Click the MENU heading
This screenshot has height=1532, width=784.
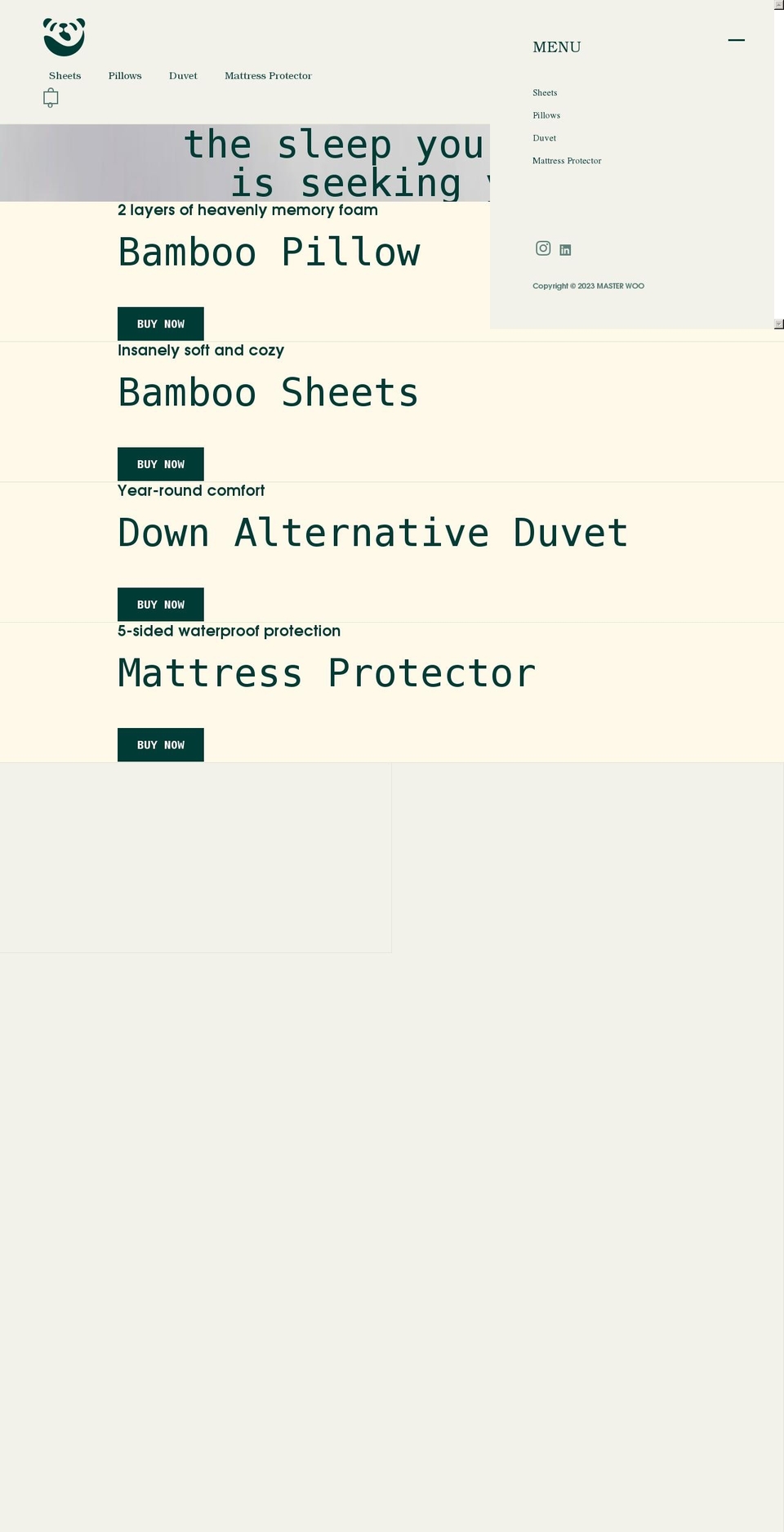pos(556,47)
